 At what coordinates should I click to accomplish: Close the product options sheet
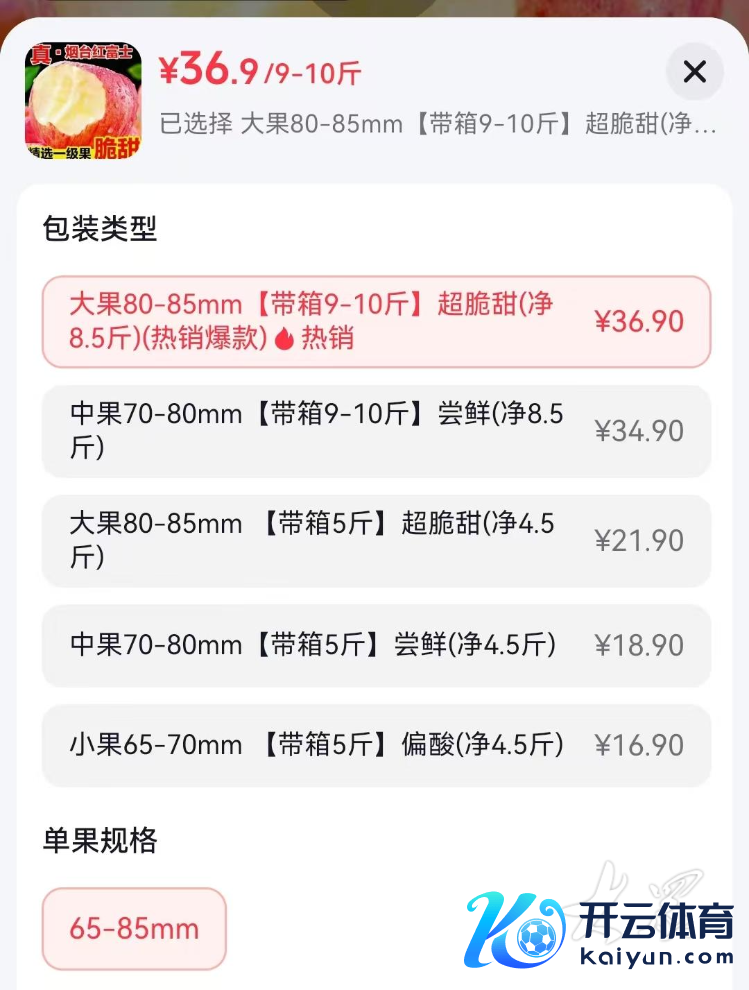click(694, 72)
